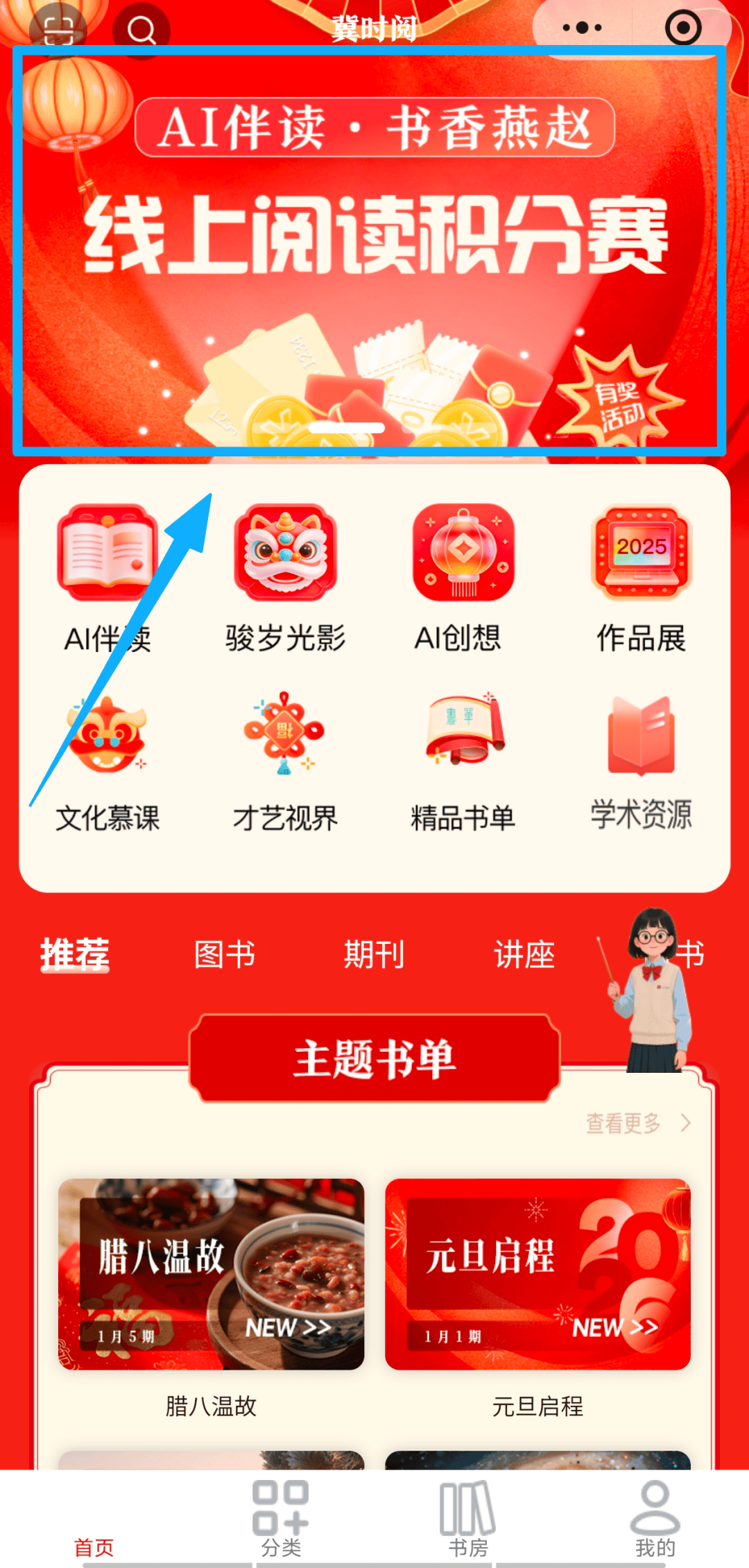Switch to the 期刊 tab
The height and width of the screenshot is (1568, 749).
(374, 954)
